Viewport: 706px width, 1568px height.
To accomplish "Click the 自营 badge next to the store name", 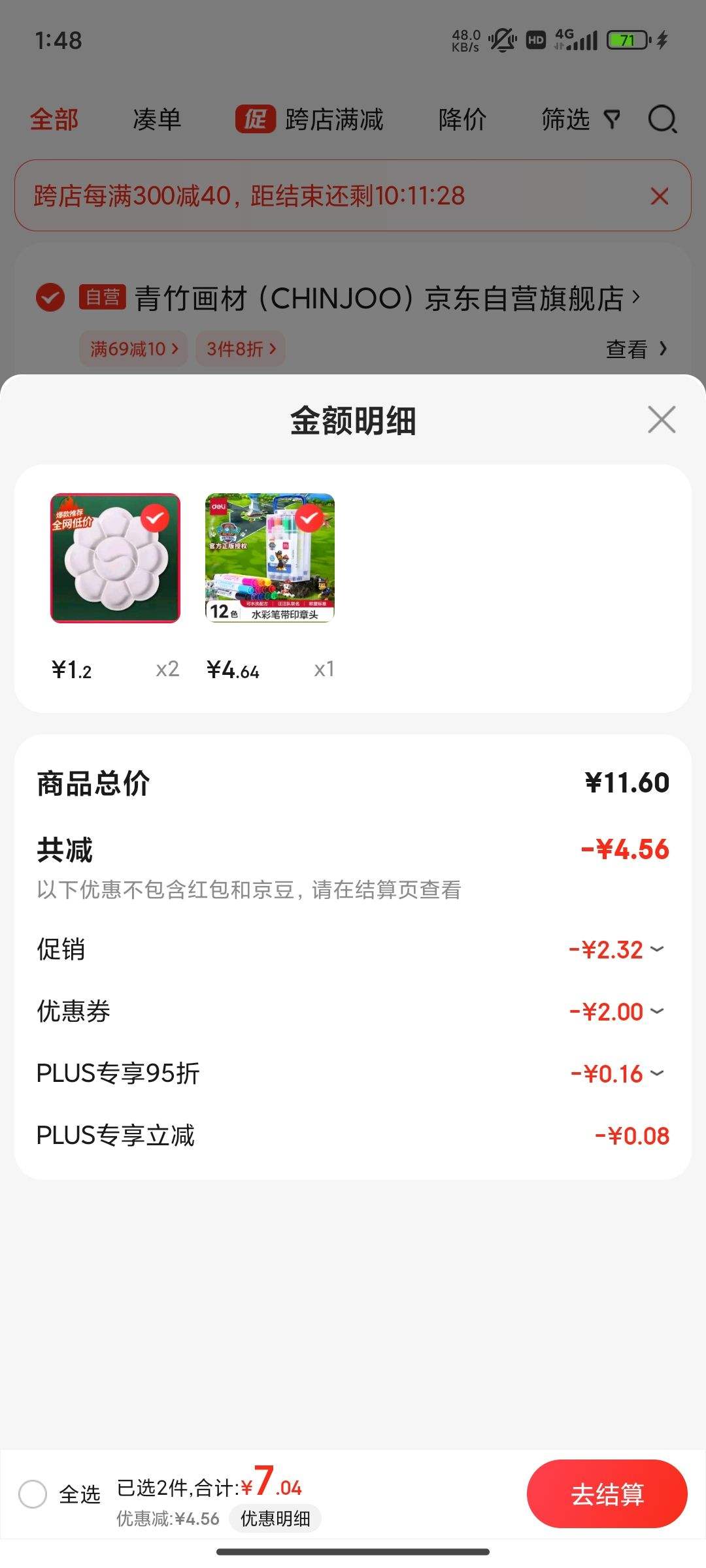I will click(101, 297).
